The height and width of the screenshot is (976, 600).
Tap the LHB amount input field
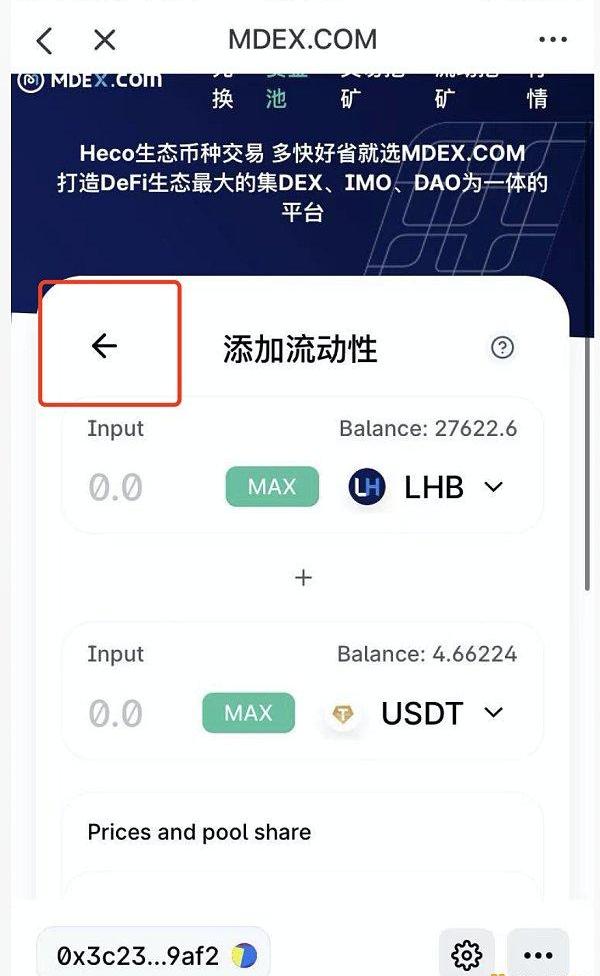tap(140, 488)
